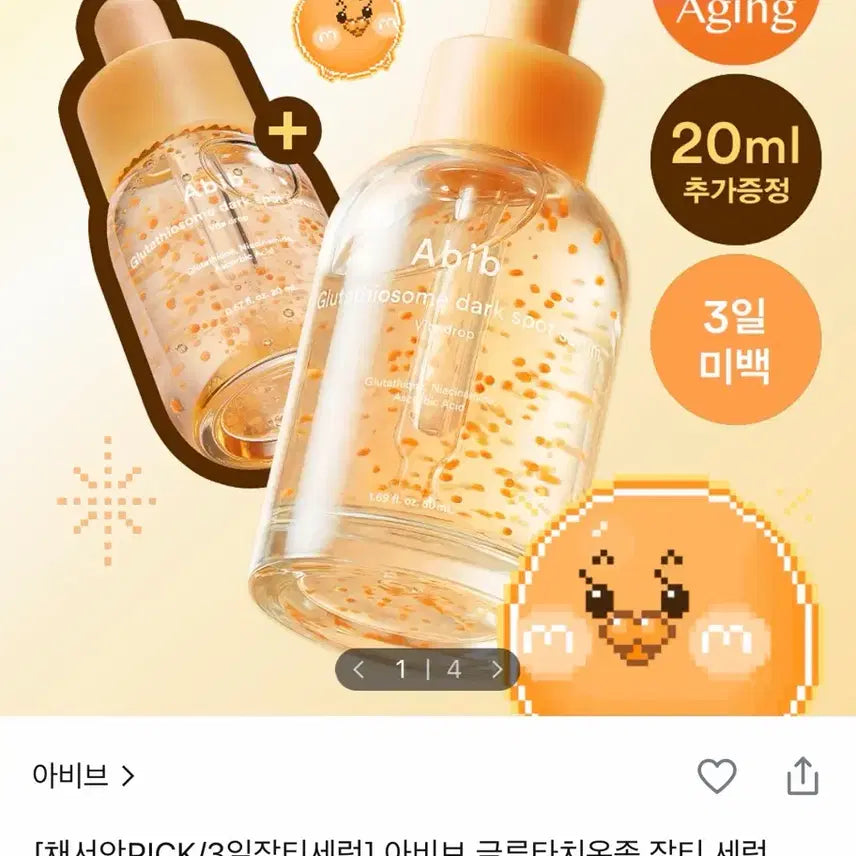Like this product with the heart icon

716,777
